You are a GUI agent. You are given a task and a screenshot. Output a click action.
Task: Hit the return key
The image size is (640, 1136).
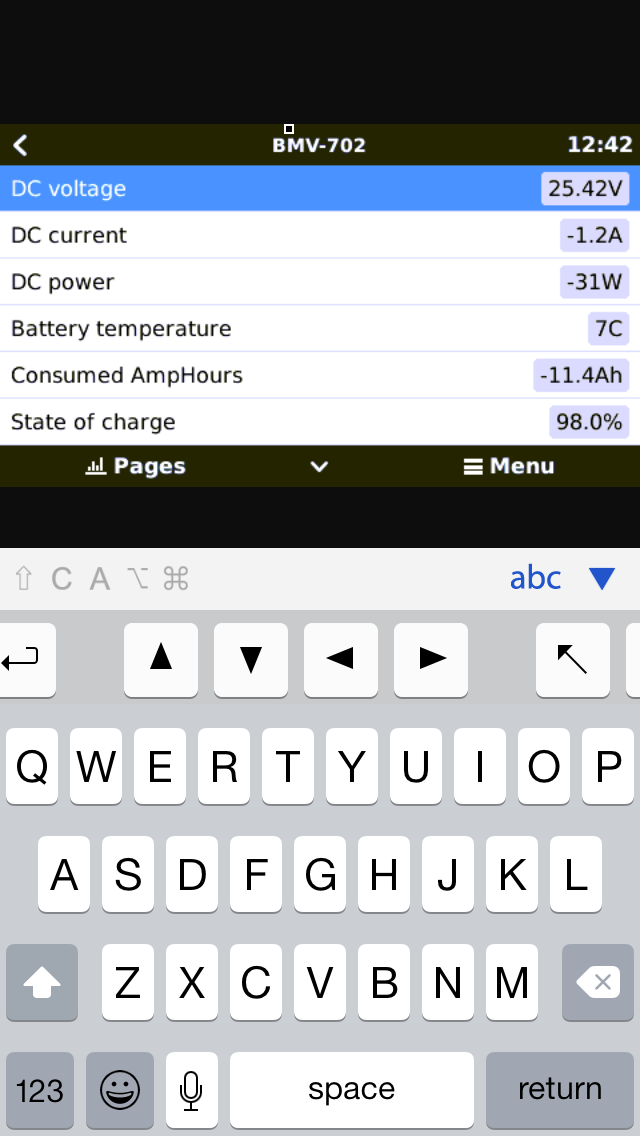[x=559, y=1089]
